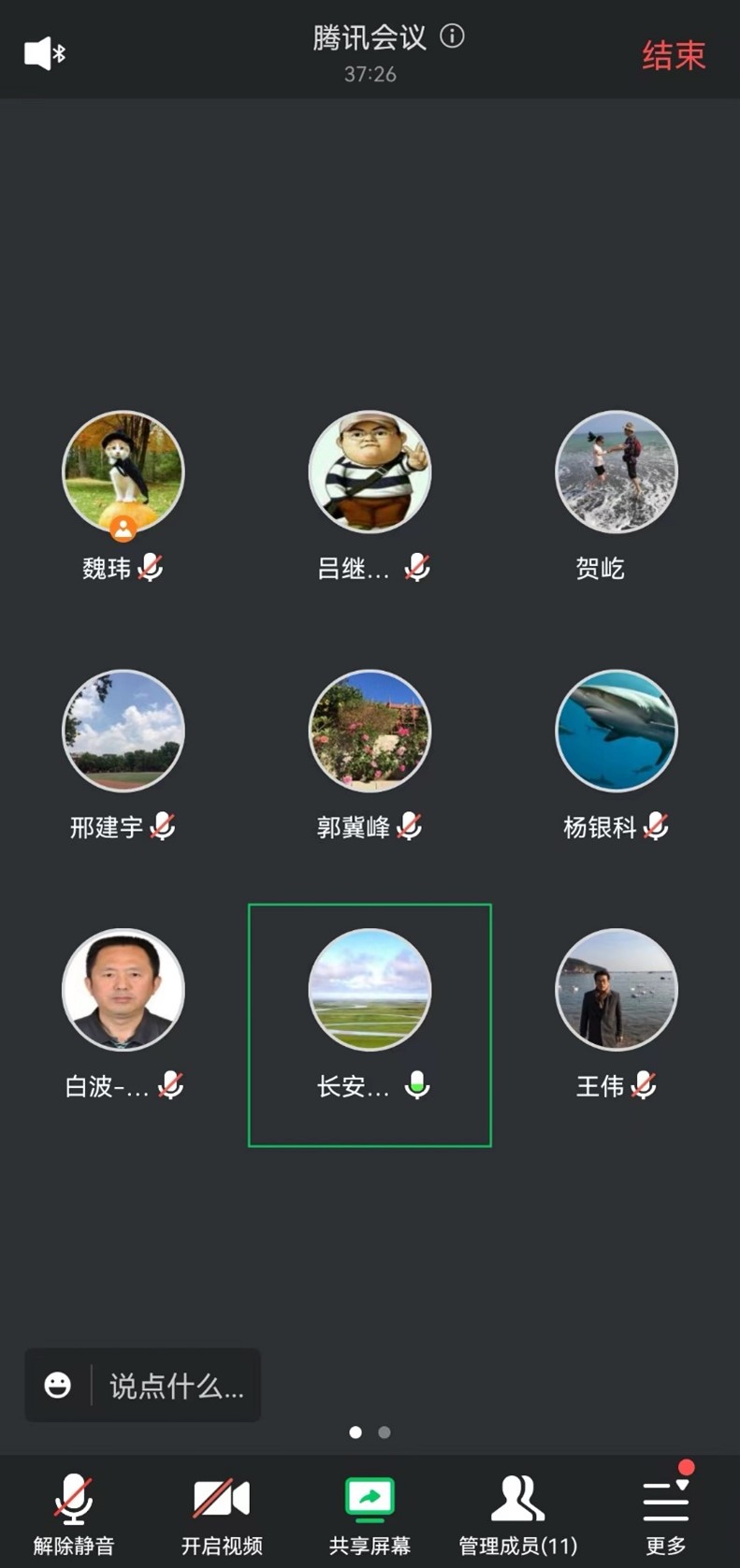The image size is (740, 1568).
Task: Select participant 吕继…
Action: [x=370, y=472]
